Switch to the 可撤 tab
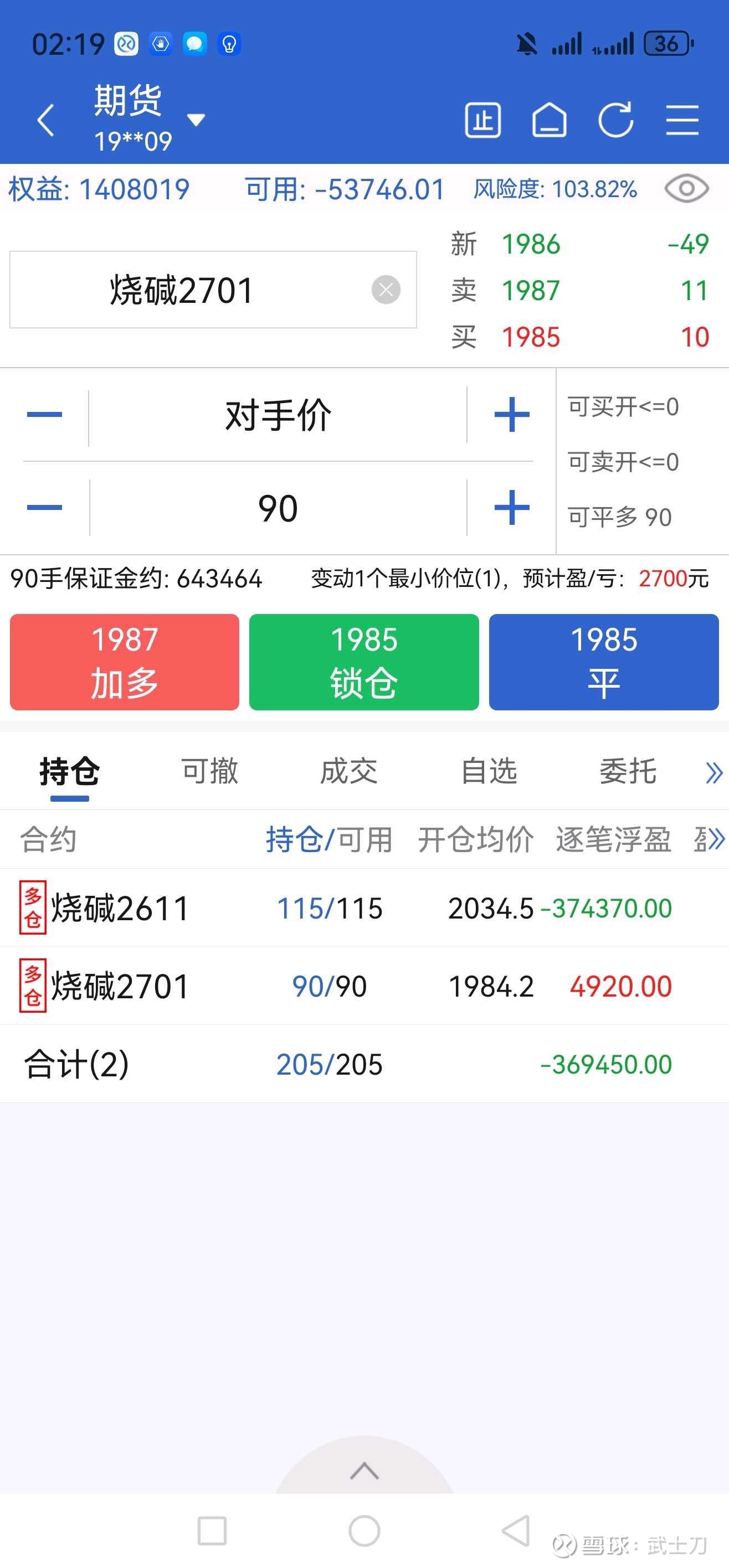This screenshot has height=1568, width=729. coord(209,771)
